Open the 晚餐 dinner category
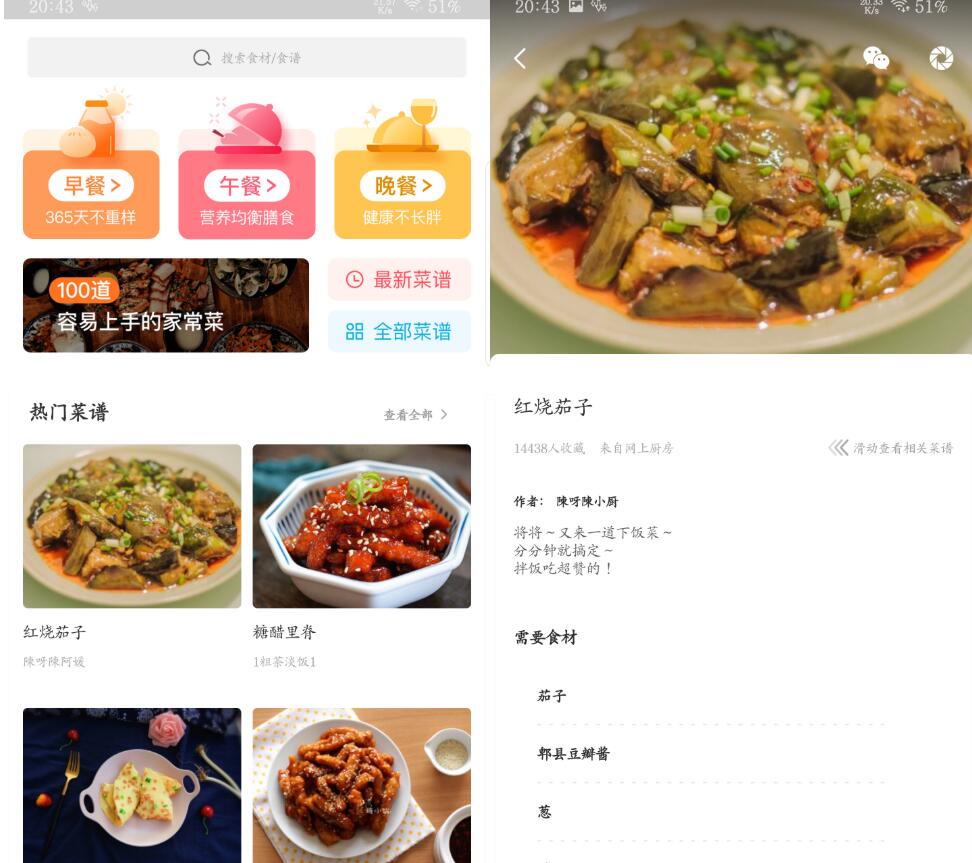Viewport: 972px width, 863px height. tap(402, 186)
